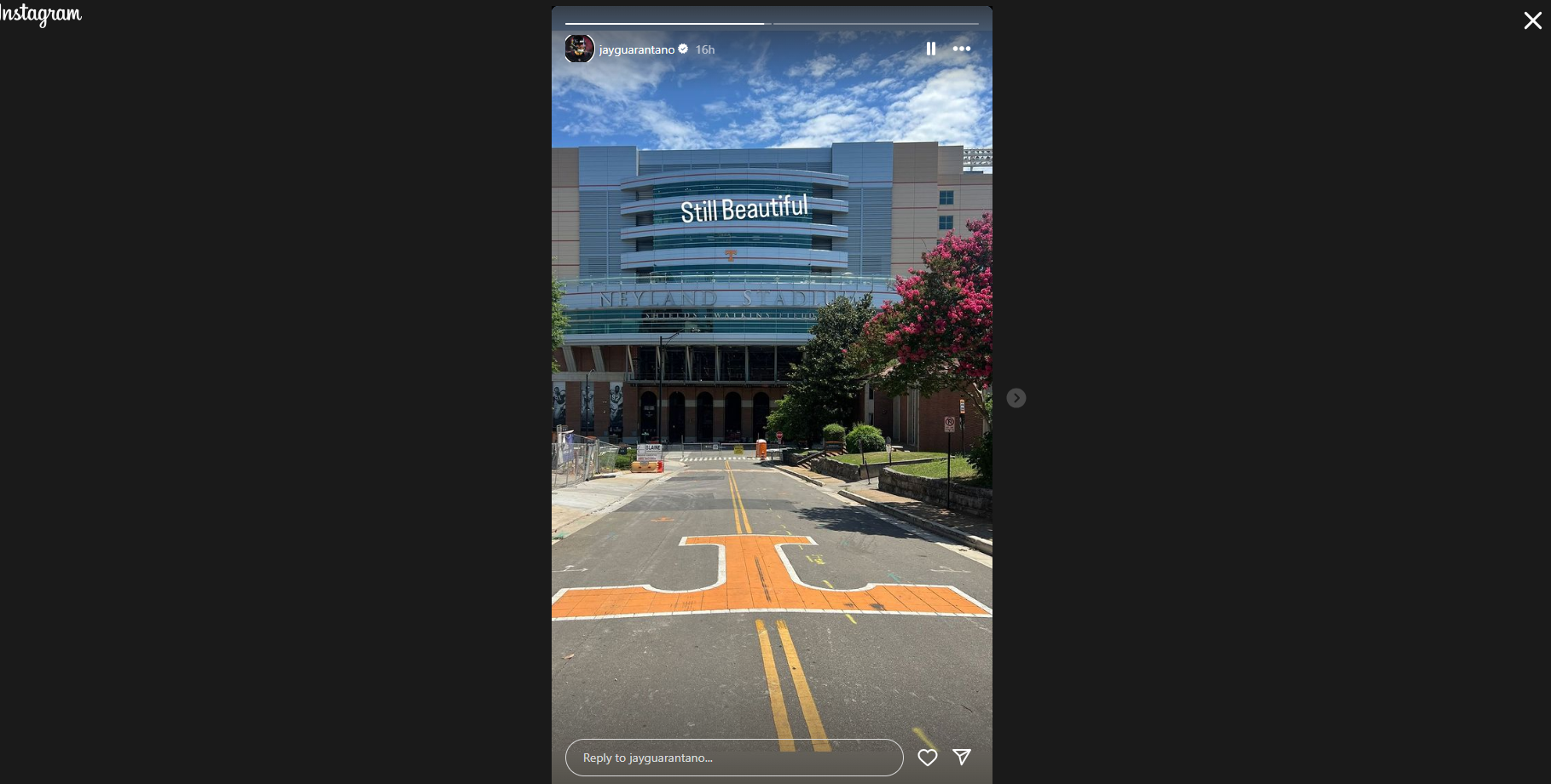Open the jayguarantano username link
Image resolution: width=1551 pixels, height=784 pixels.
[636, 49]
